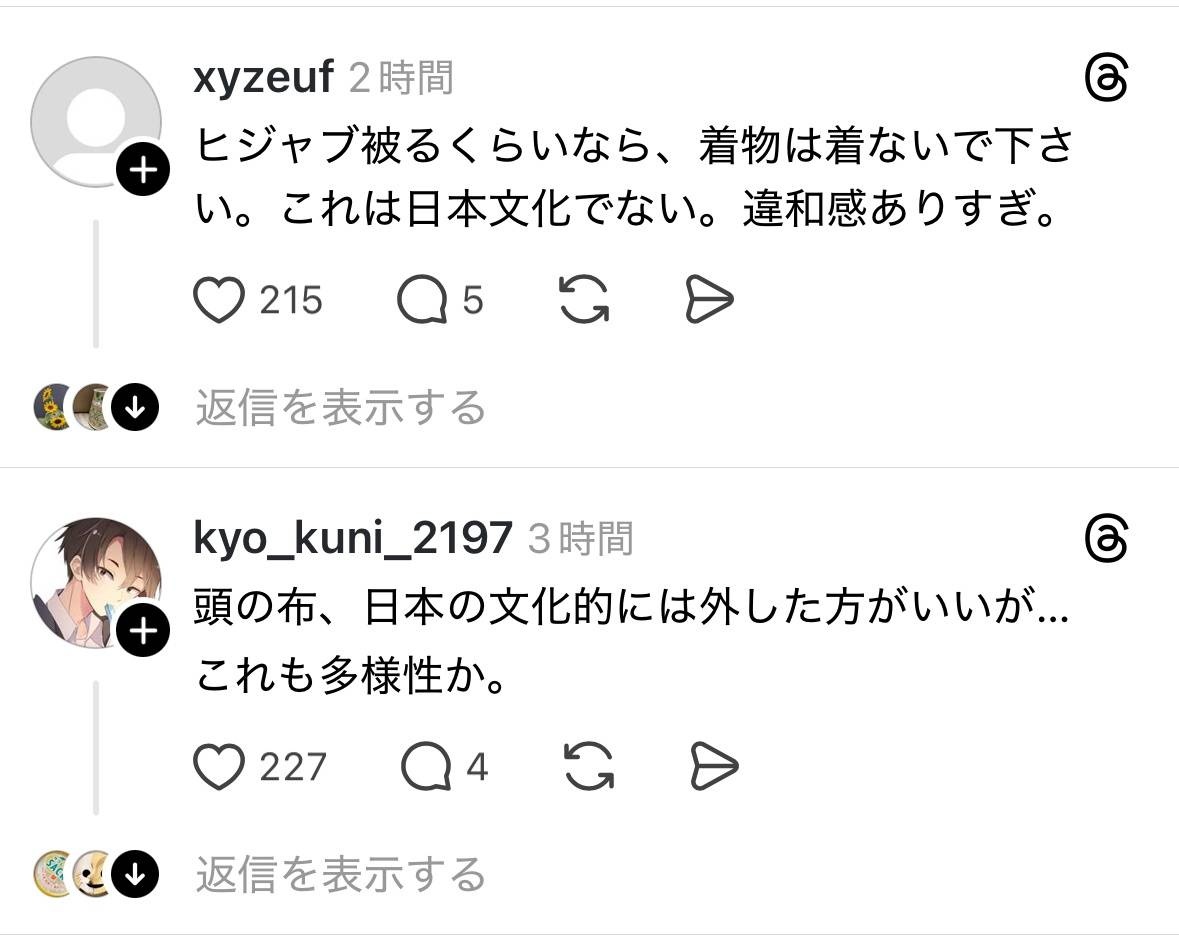Show replies under xyzeuf's post
This screenshot has width=1179, height=939.
pyautogui.click(x=340, y=408)
